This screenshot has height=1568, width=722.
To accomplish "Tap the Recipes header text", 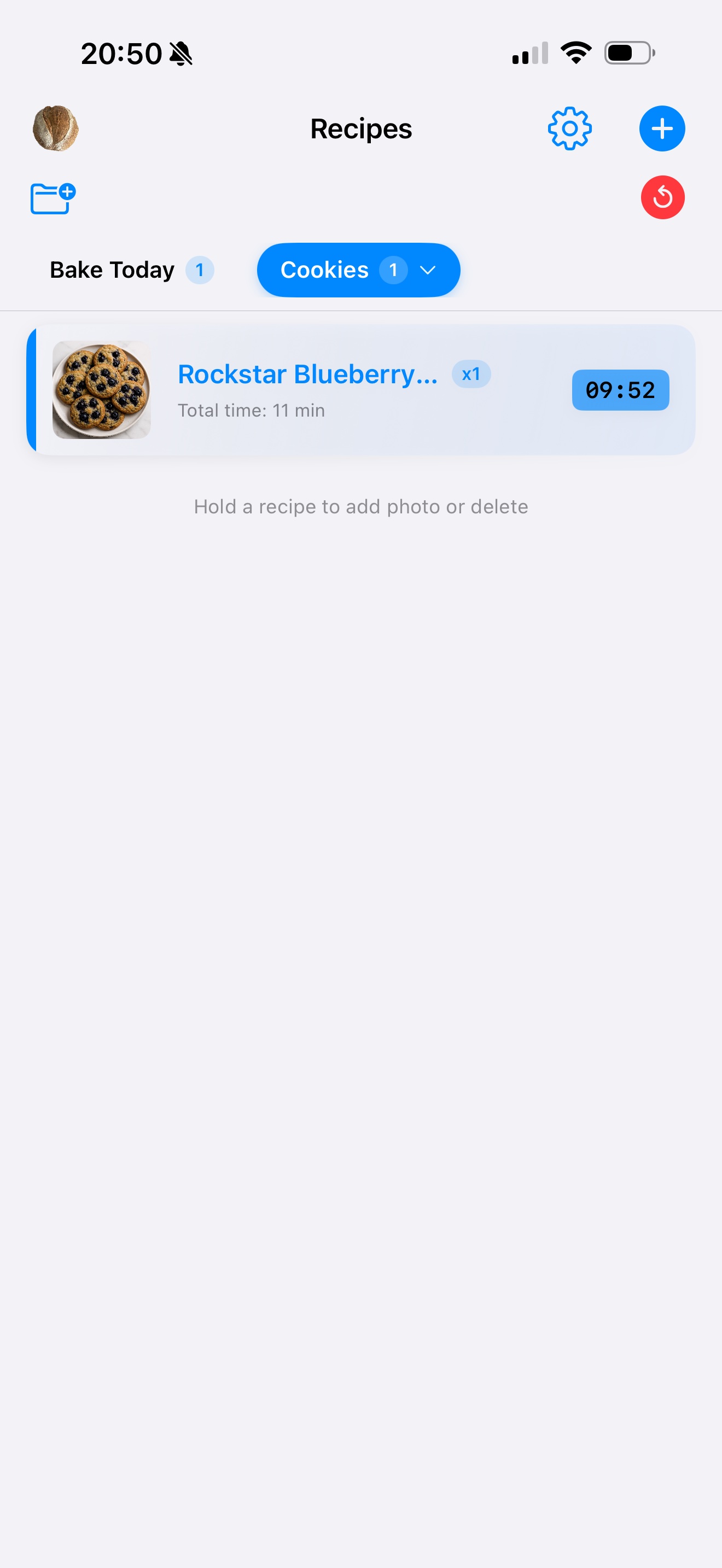I will pos(360,128).
